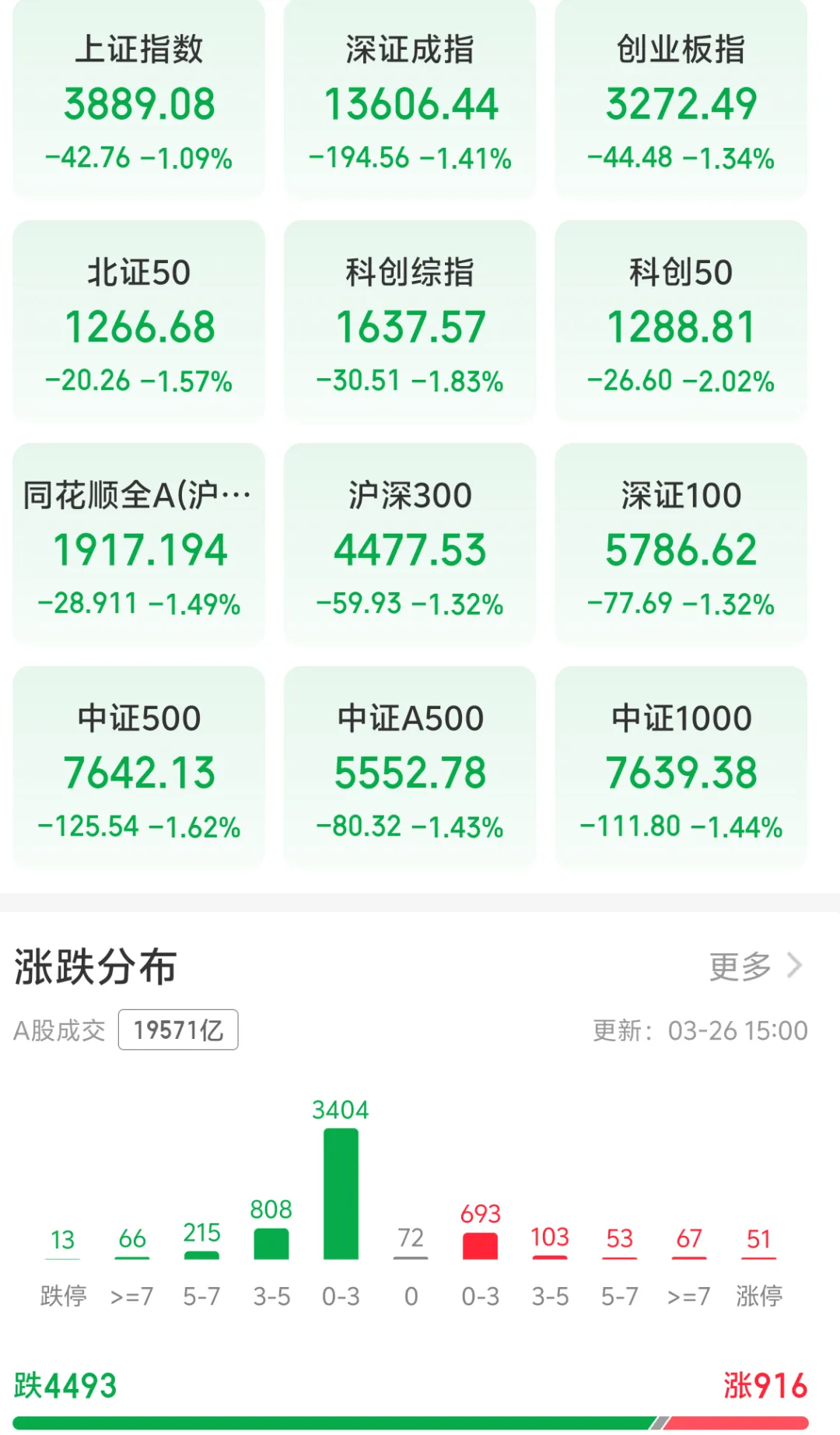Image resolution: width=840 pixels, height=1435 pixels.
Task: Open the 上证指数 index card
Action: pos(138,101)
